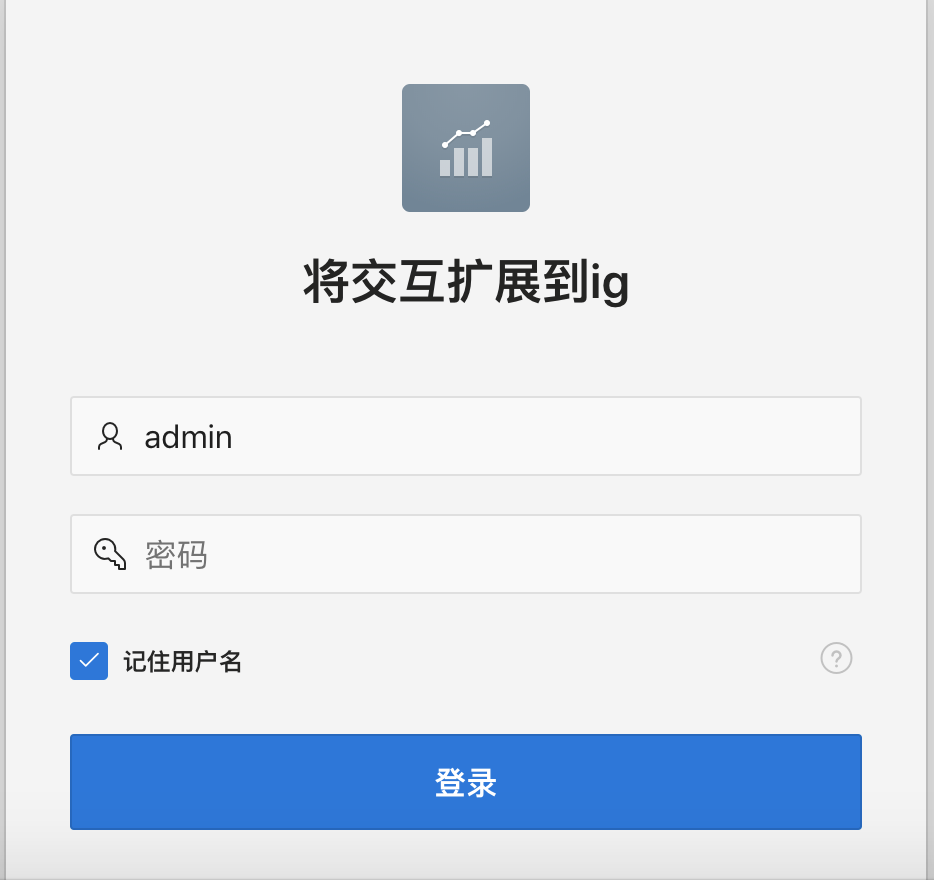Tap the 登录 button to sign in
Viewport: 934px width, 880px height.
(x=465, y=782)
